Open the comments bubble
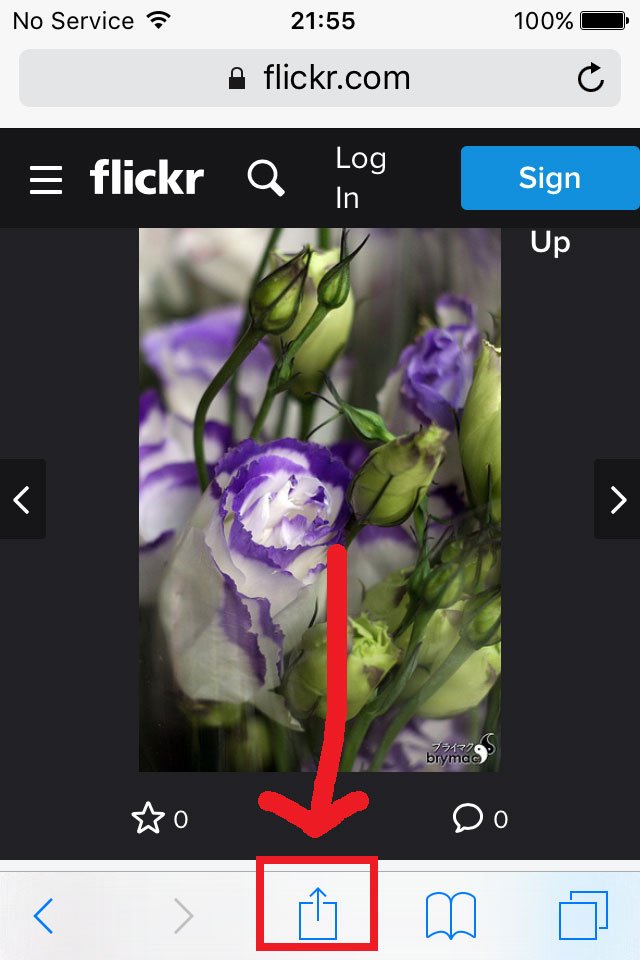This screenshot has width=640, height=960. (x=468, y=820)
